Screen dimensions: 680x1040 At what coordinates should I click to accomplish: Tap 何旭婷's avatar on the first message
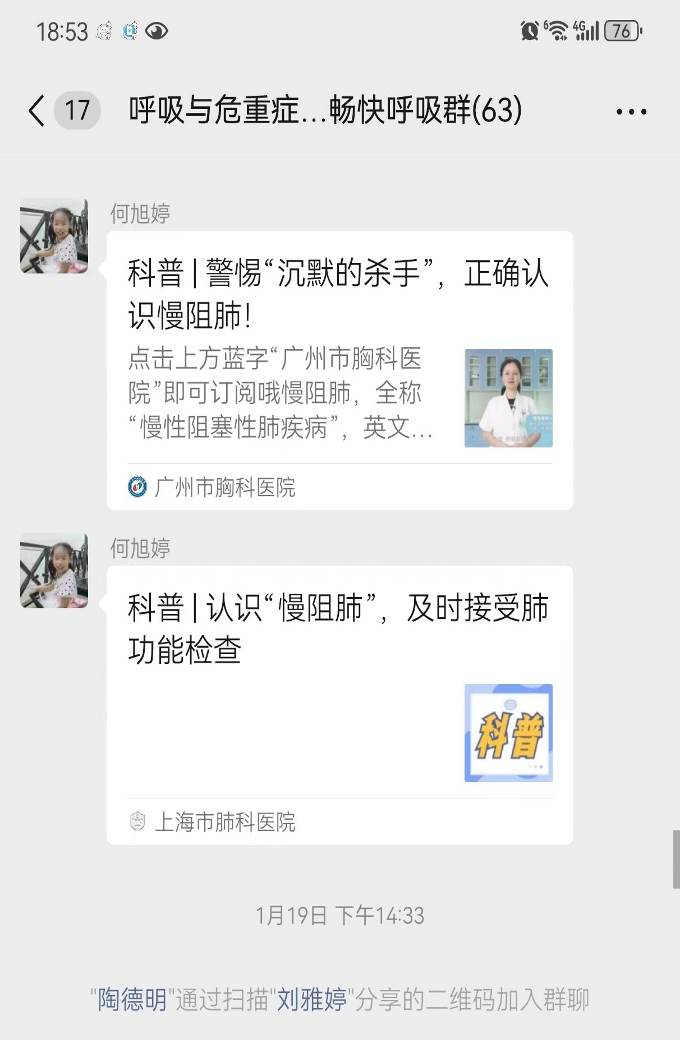pos(54,238)
